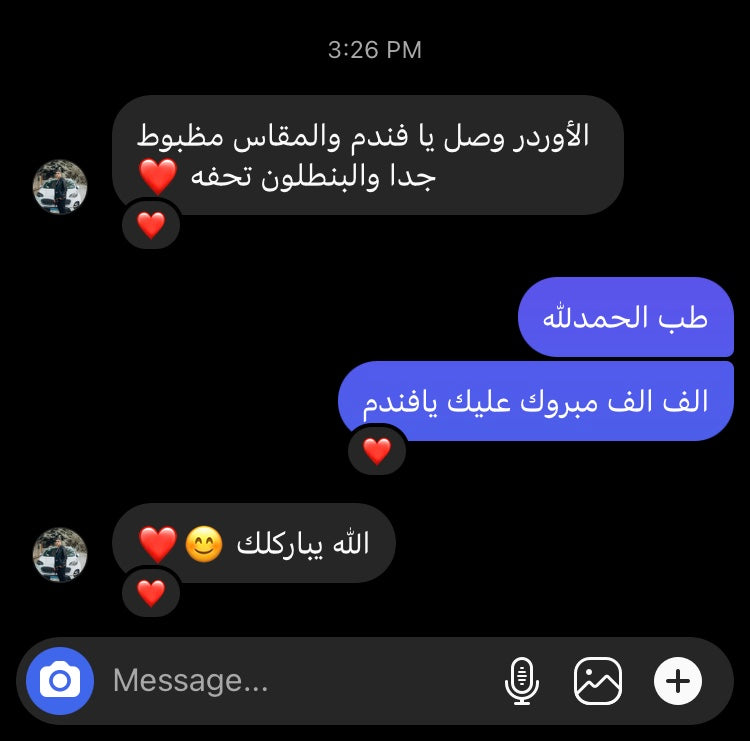The width and height of the screenshot is (750, 741).
Task: Open the camera from the message bar
Action: (59, 681)
